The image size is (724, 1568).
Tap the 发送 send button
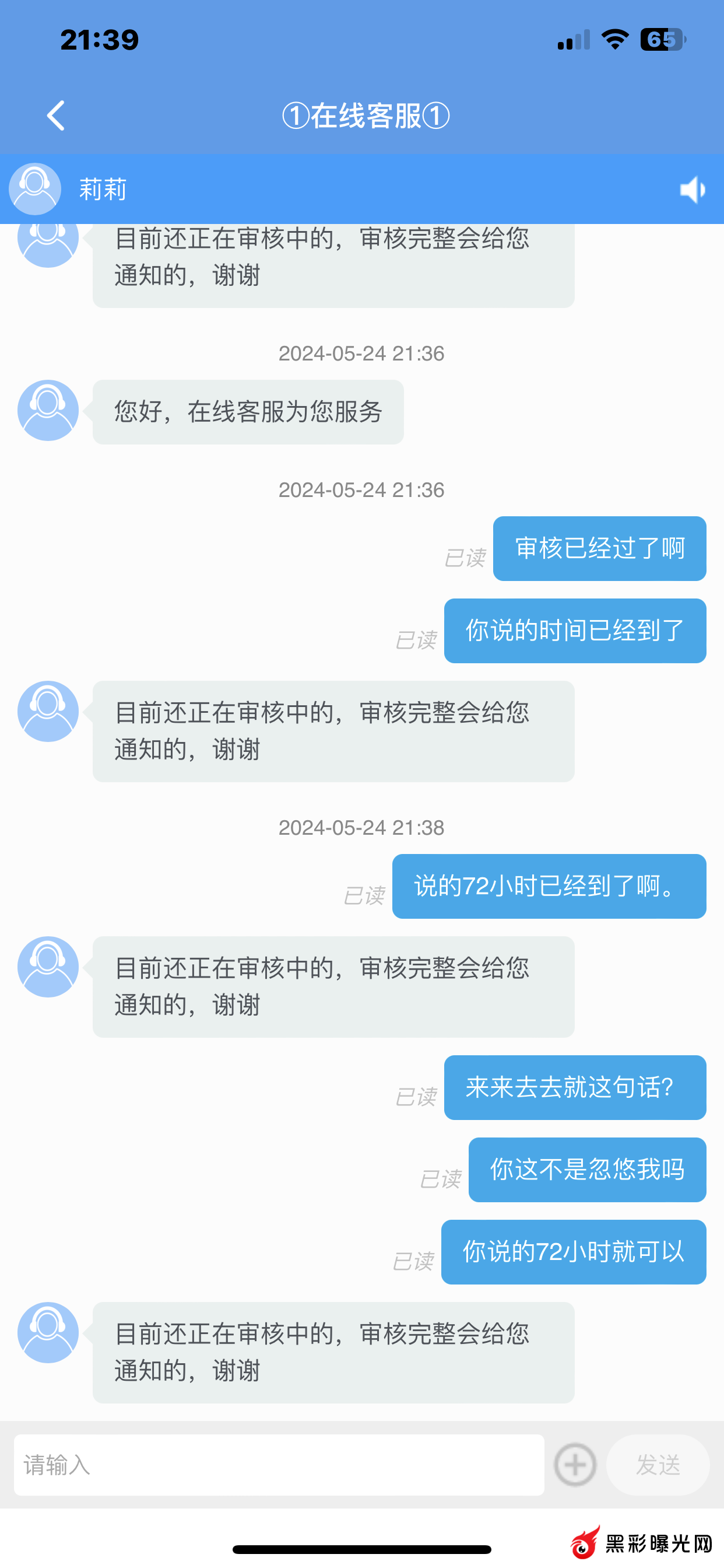tap(658, 1465)
